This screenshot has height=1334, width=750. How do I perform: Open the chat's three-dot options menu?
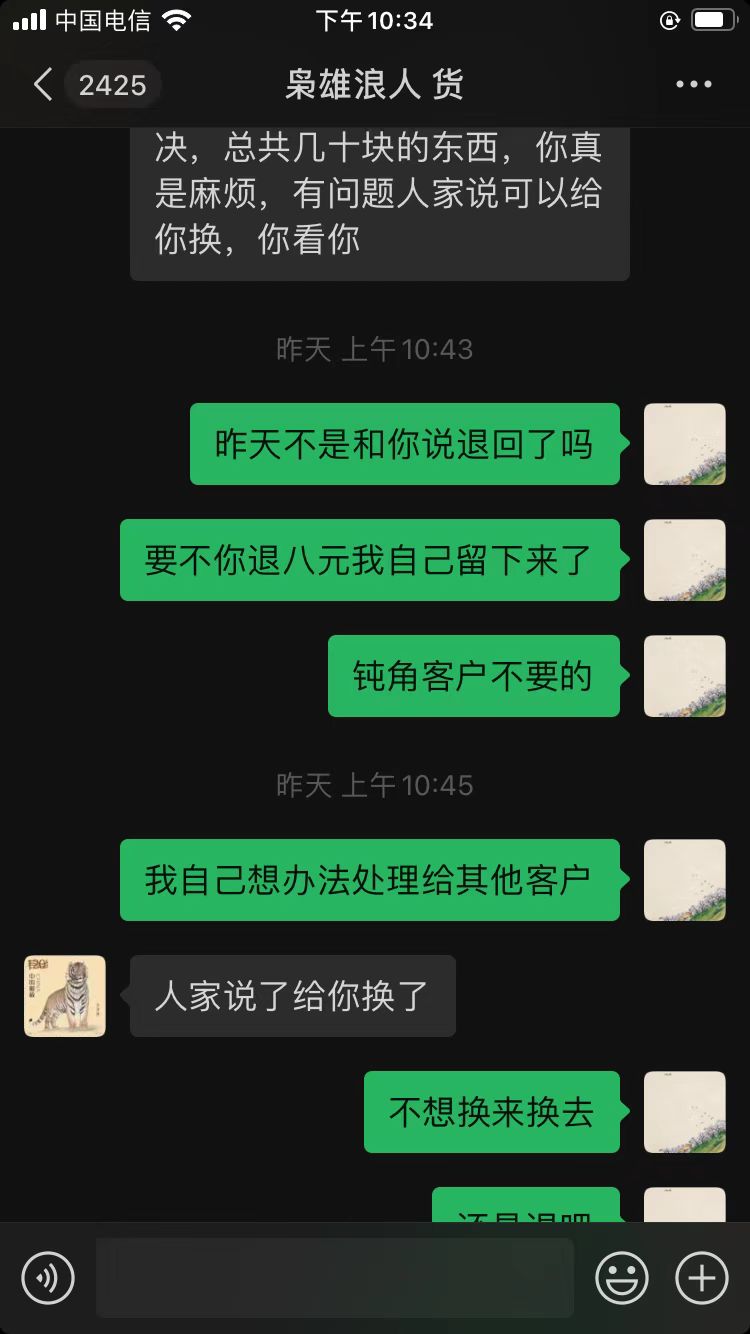tap(693, 85)
